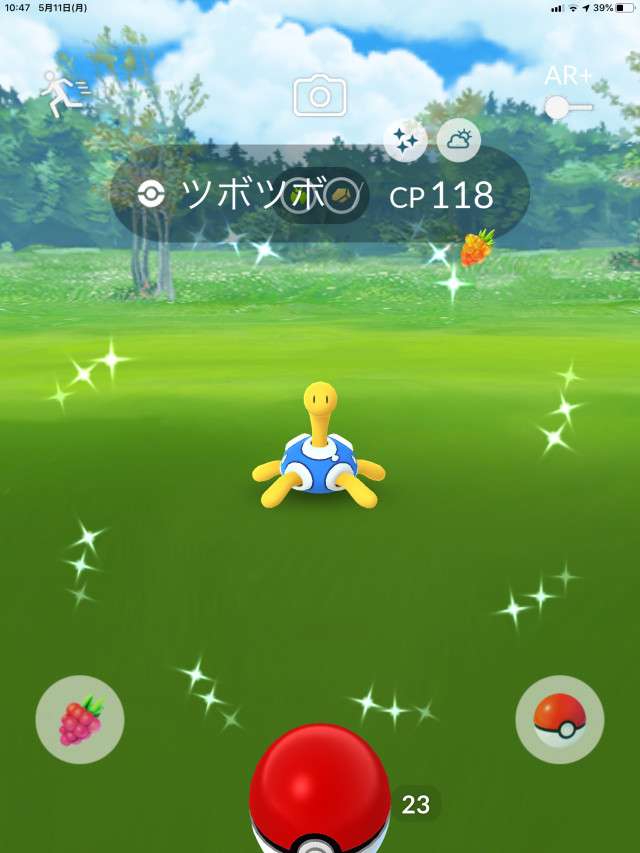Open the Poké Ball selection button

coord(559,720)
